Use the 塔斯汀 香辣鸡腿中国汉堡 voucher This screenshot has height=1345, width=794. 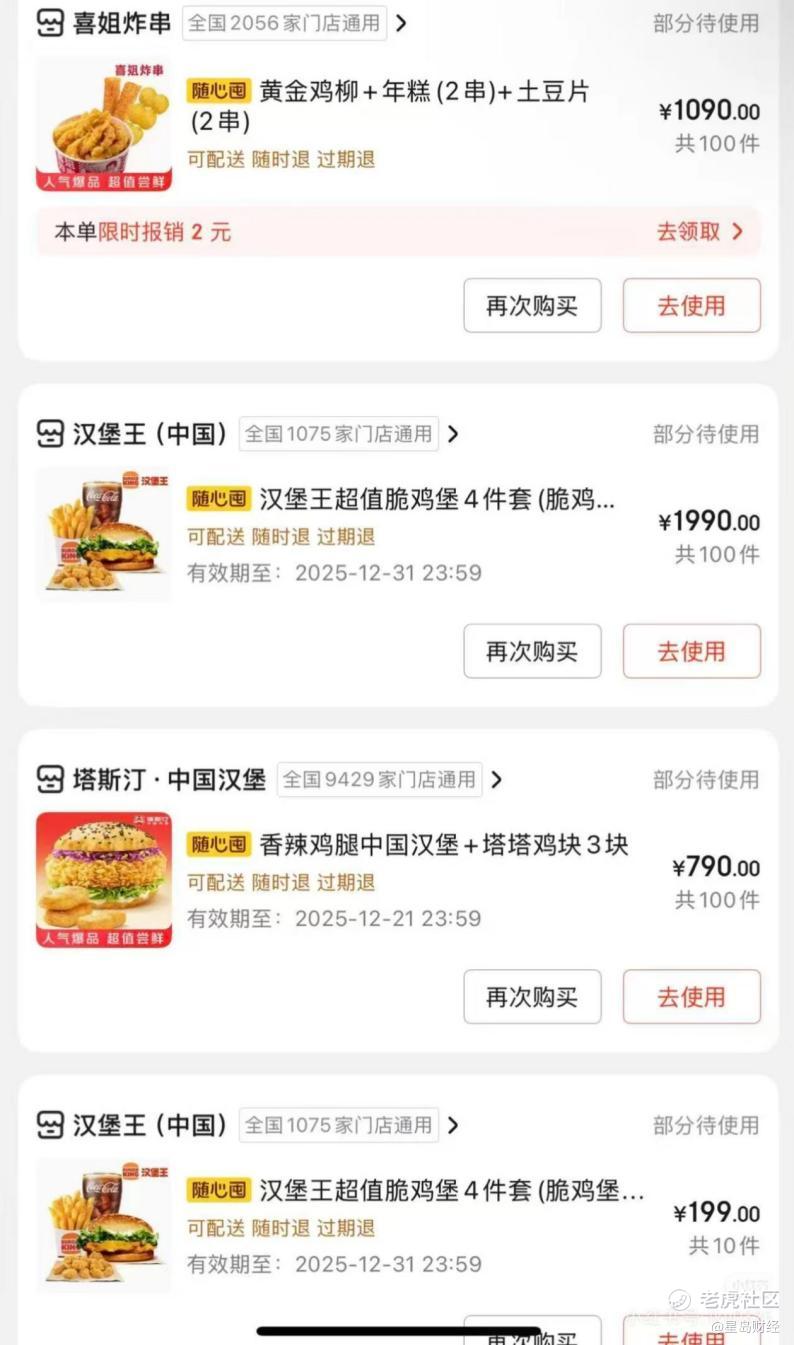[x=691, y=997]
